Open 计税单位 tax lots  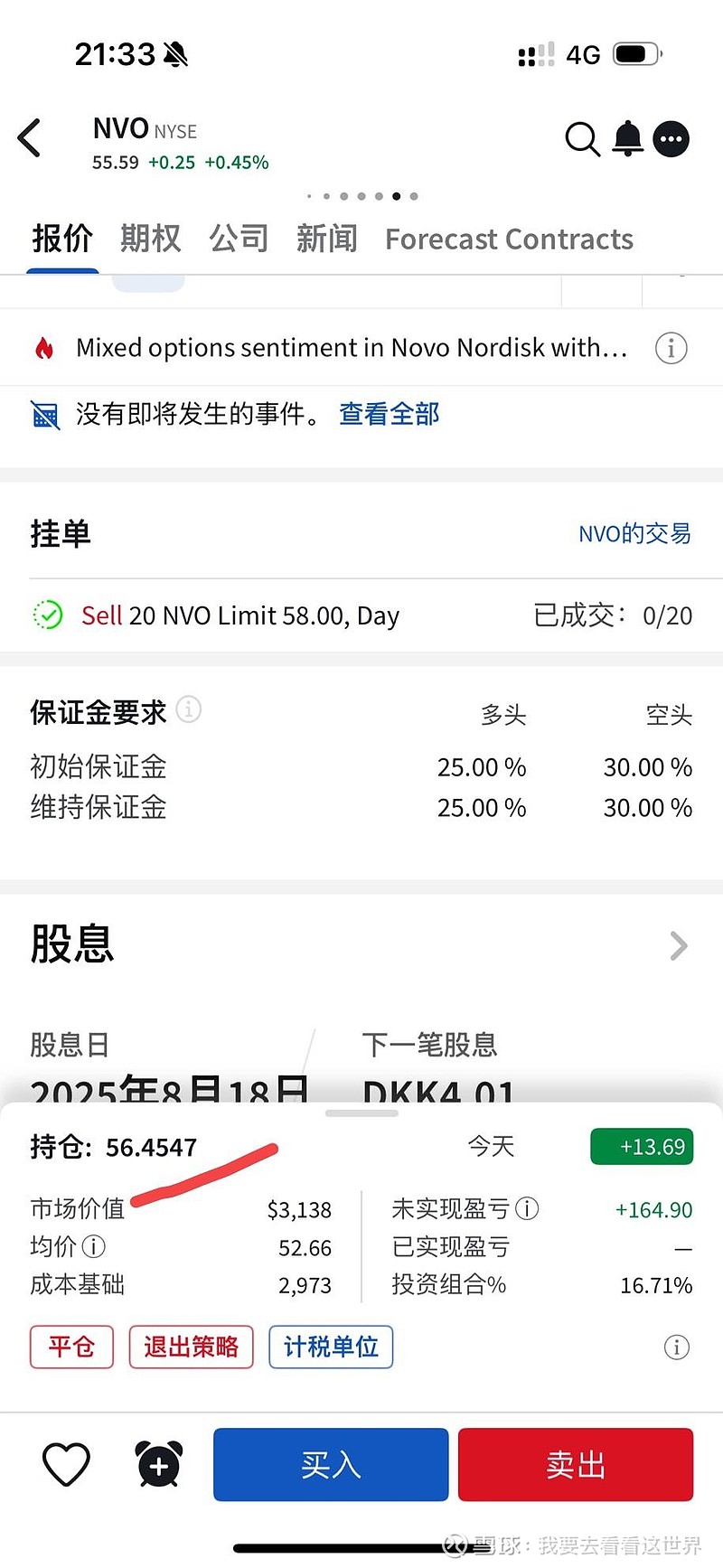click(x=331, y=1347)
